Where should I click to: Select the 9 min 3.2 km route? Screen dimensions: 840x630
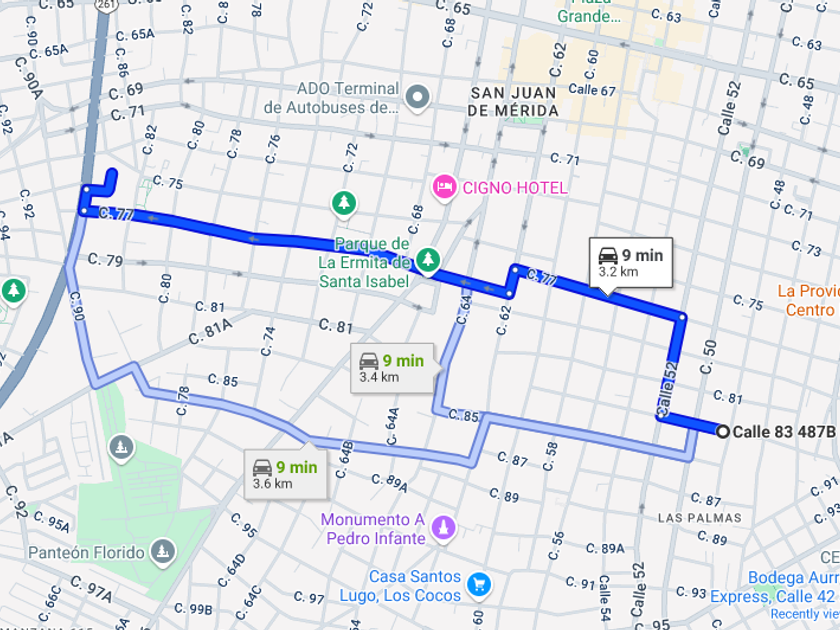631,263
